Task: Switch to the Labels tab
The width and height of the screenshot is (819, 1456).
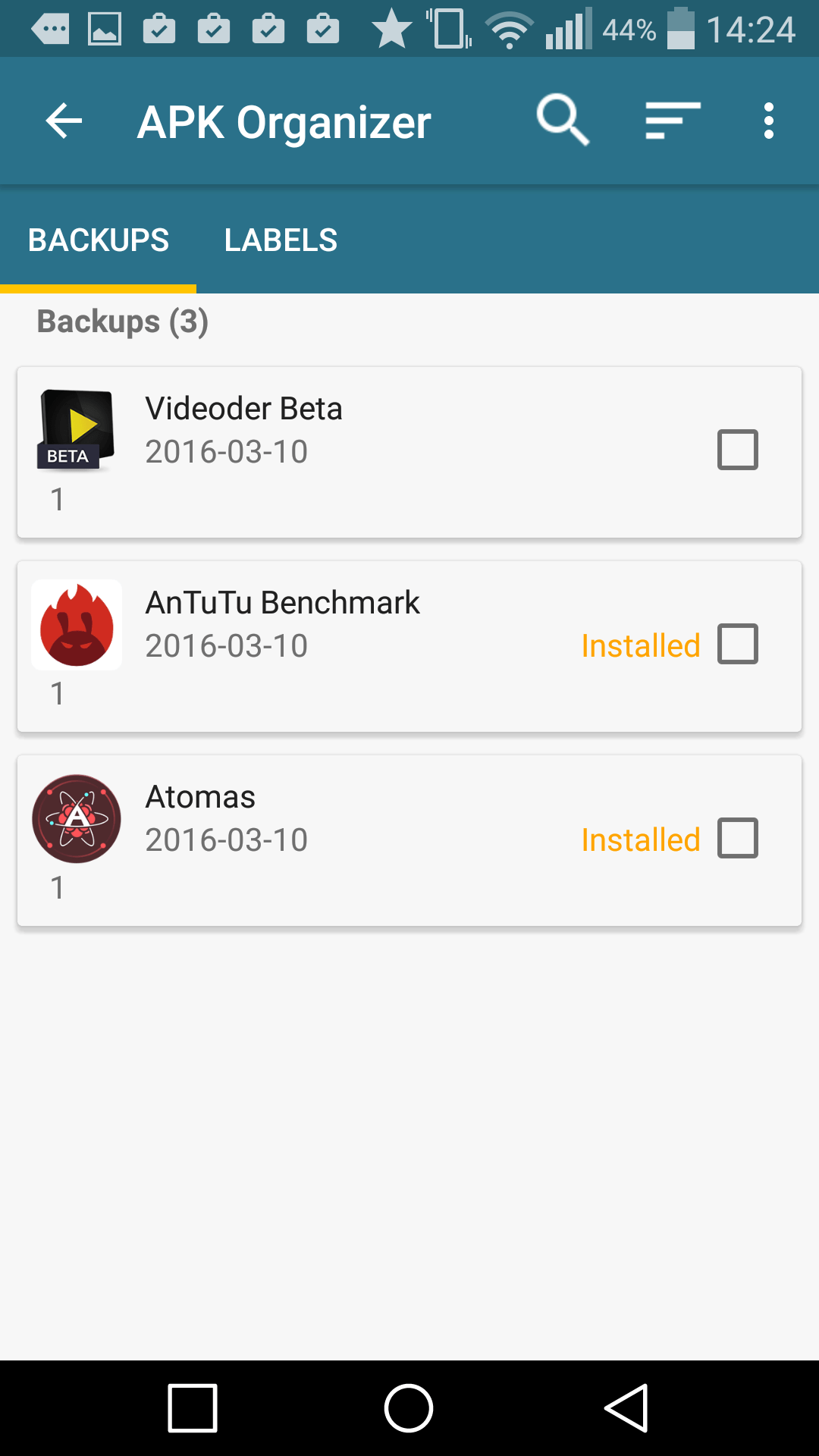Action: click(x=281, y=240)
